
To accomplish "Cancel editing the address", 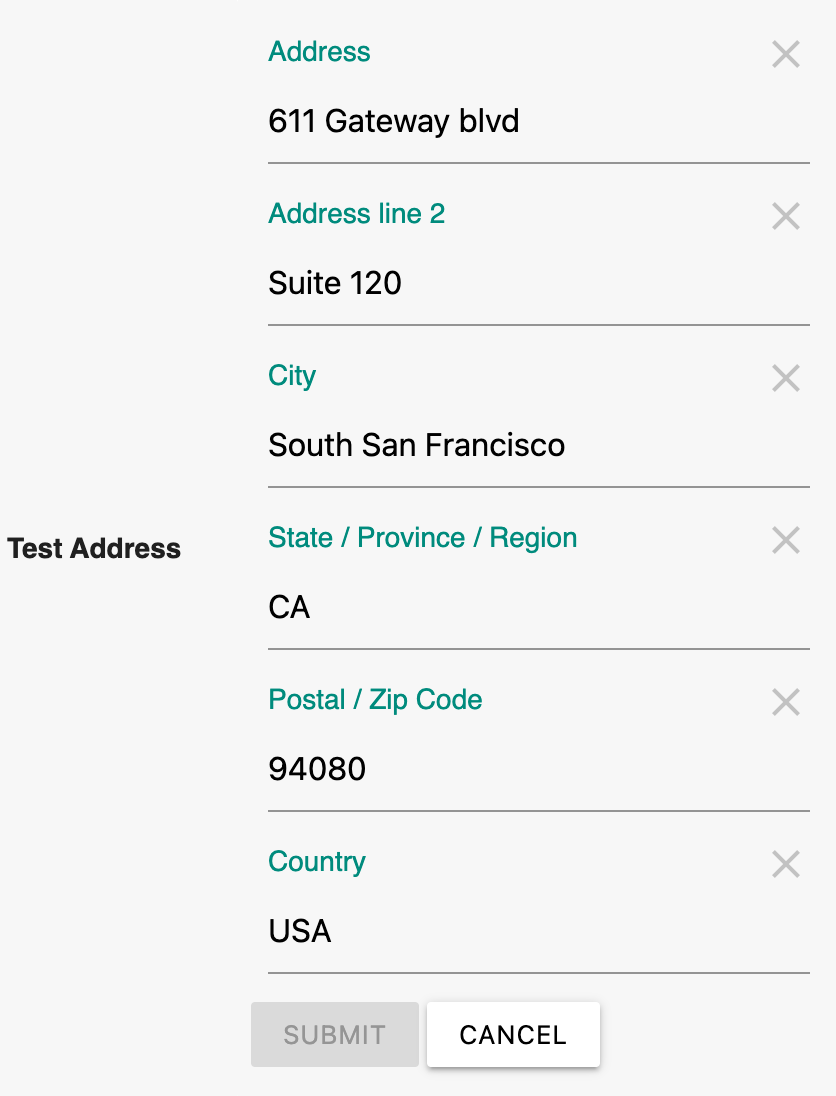I will 513,1035.
